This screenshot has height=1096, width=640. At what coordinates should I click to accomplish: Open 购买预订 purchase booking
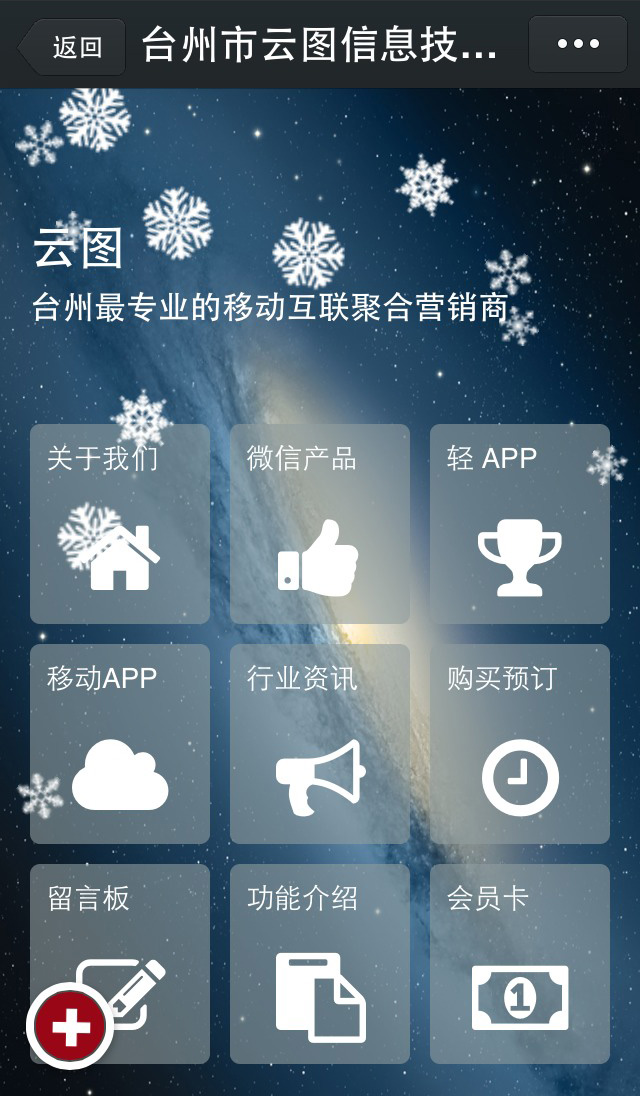click(x=520, y=744)
